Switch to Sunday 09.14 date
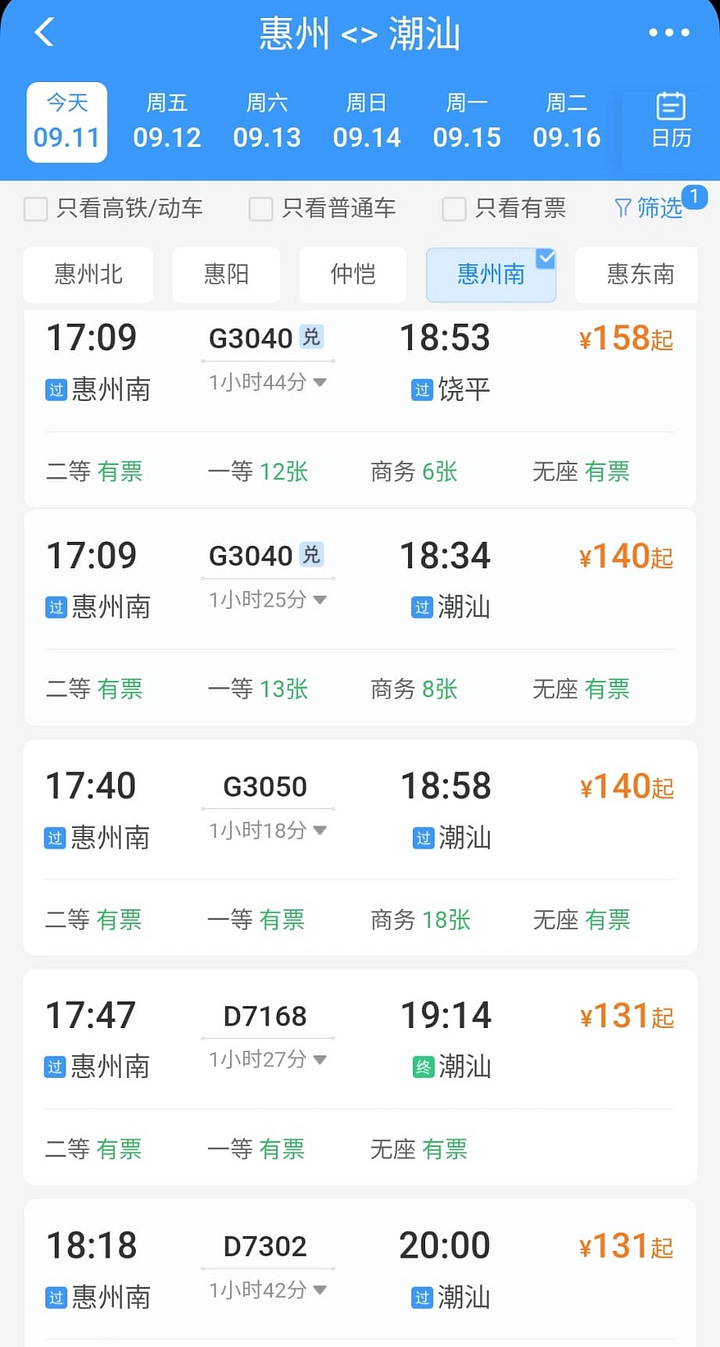The height and width of the screenshot is (1347, 720). tap(367, 121)
